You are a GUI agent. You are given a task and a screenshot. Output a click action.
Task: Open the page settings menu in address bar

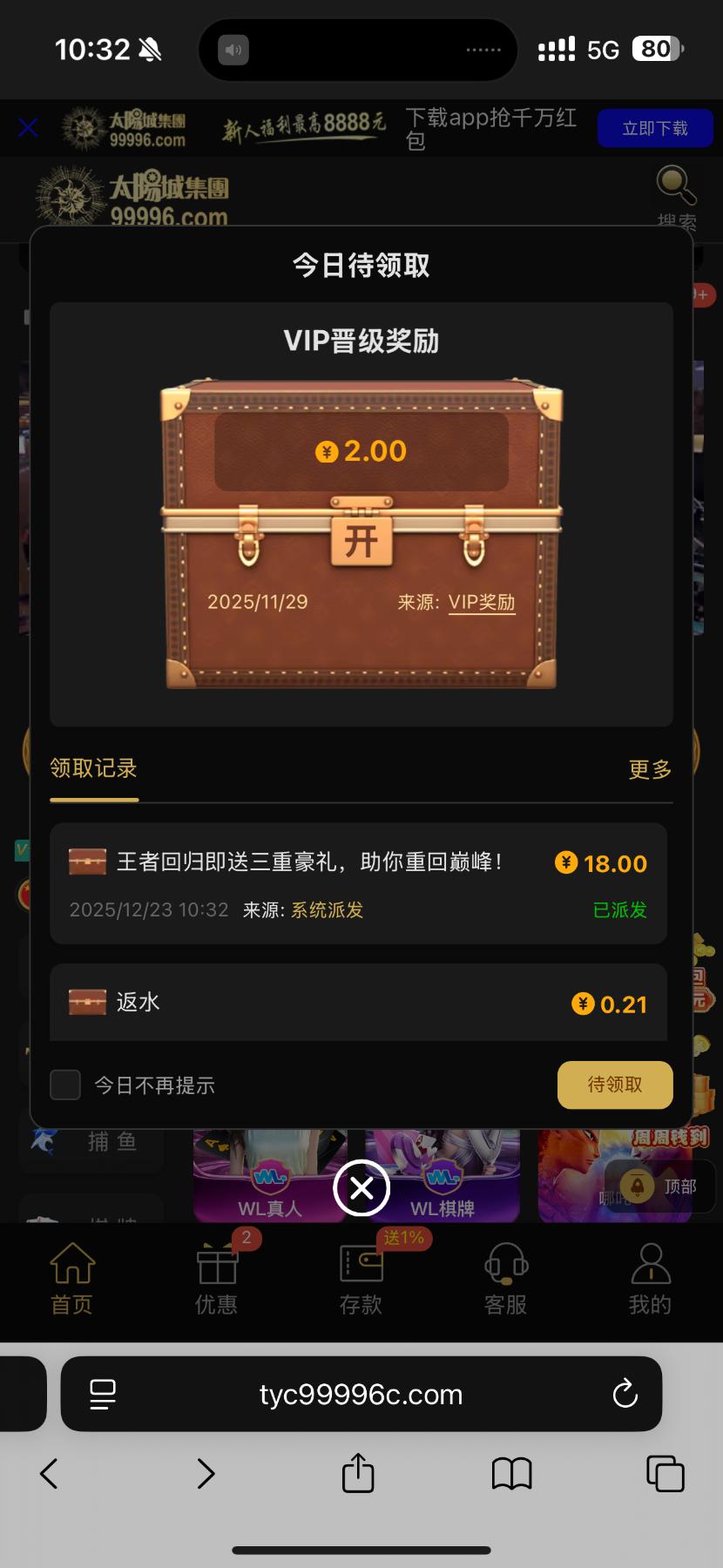tap(103, 1394)
